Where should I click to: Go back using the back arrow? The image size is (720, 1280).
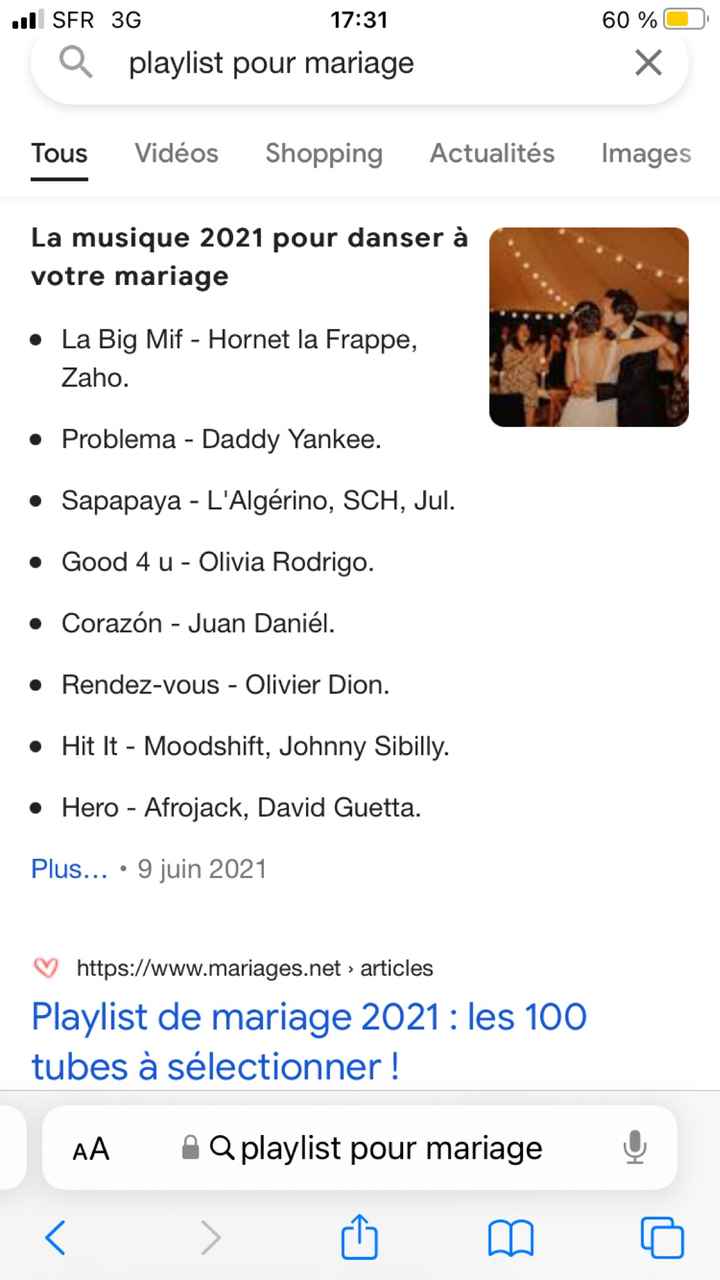click(55, 1237)
